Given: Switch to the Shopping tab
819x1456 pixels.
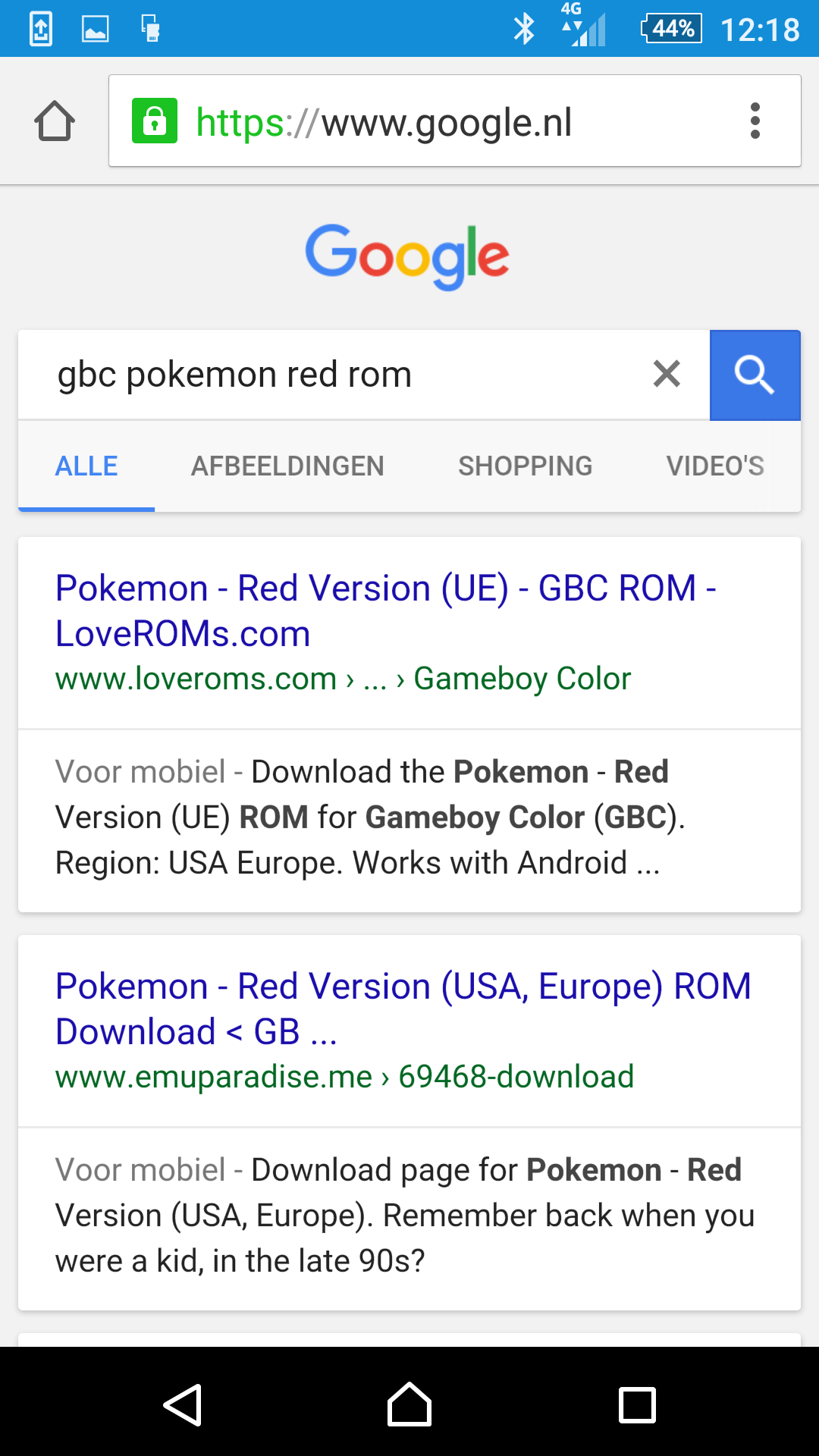Looking at the screenshot, I should (x=525, y=466).
